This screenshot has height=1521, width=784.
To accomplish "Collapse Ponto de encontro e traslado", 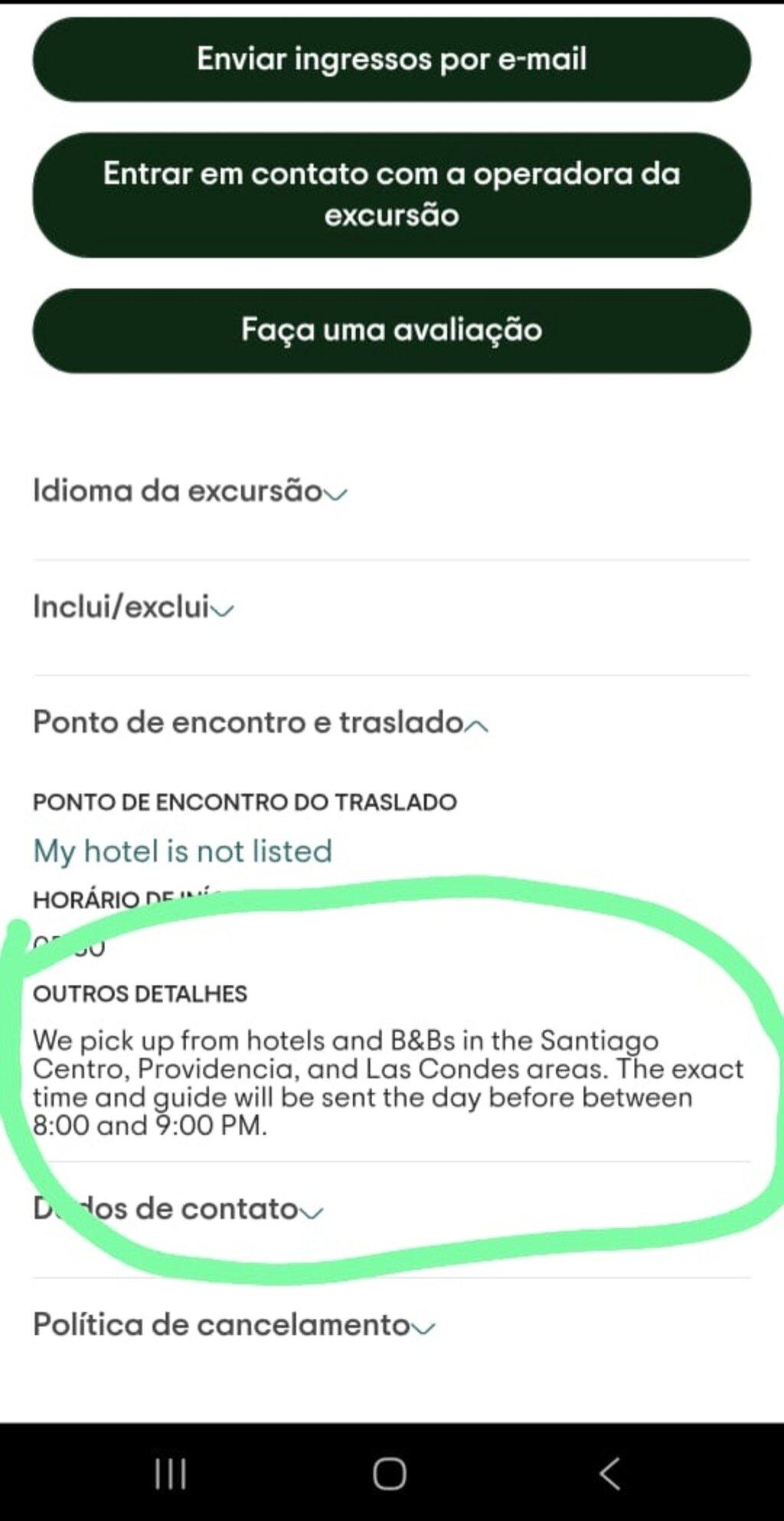I will pyautogui.click(x=260, y=722).
